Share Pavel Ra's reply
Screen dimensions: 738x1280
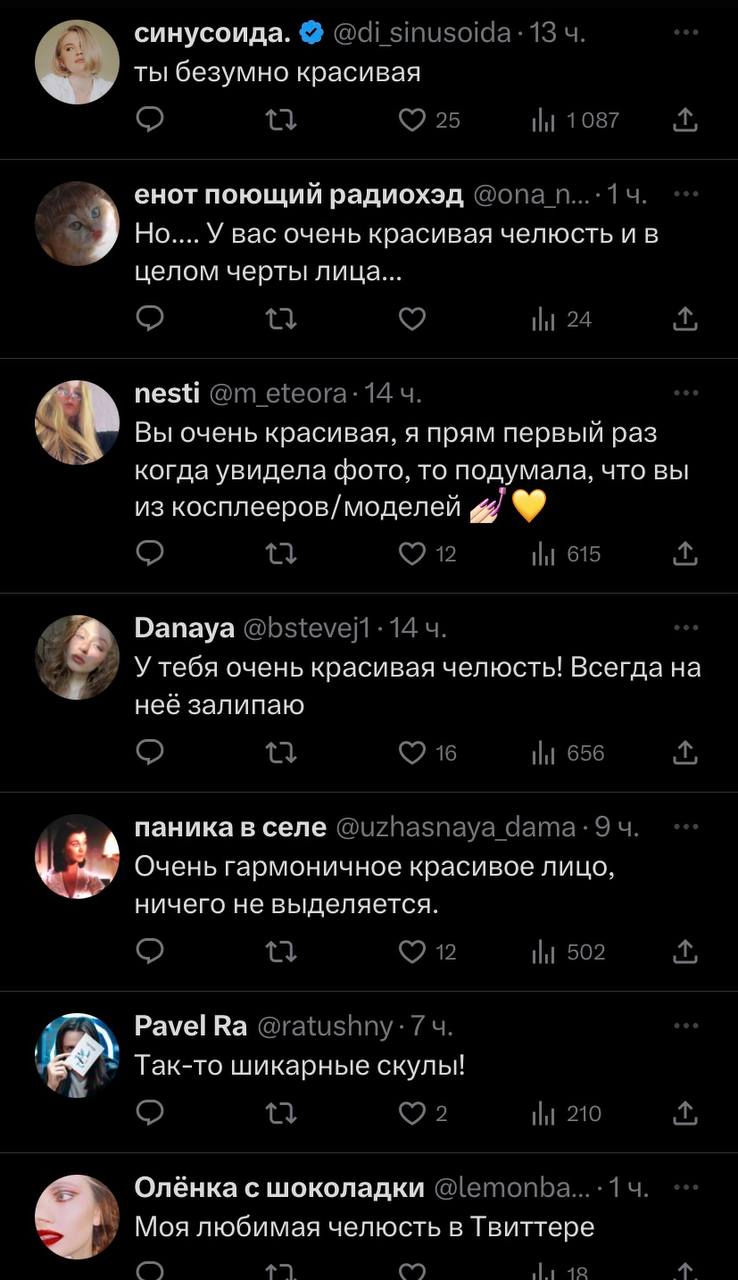click(685, 1113)
